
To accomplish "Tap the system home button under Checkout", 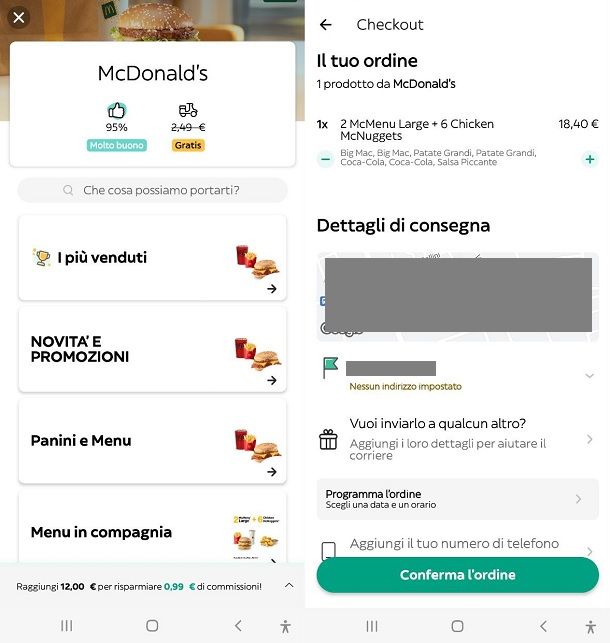I will click(x=457, y=626).
